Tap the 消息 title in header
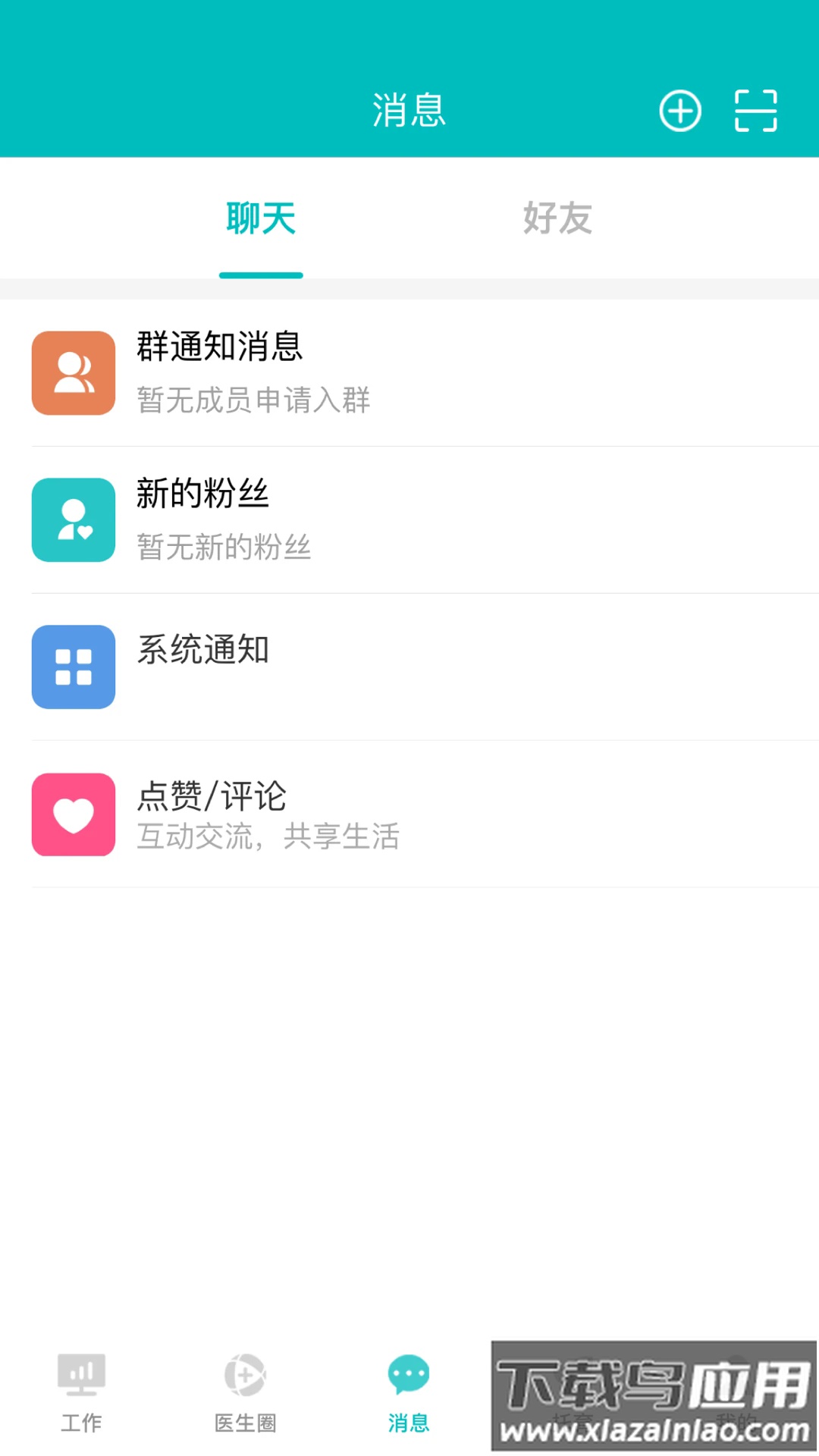Image resolution: width=819 pixels, height=1456 pixels. click(x=409, y=111)
